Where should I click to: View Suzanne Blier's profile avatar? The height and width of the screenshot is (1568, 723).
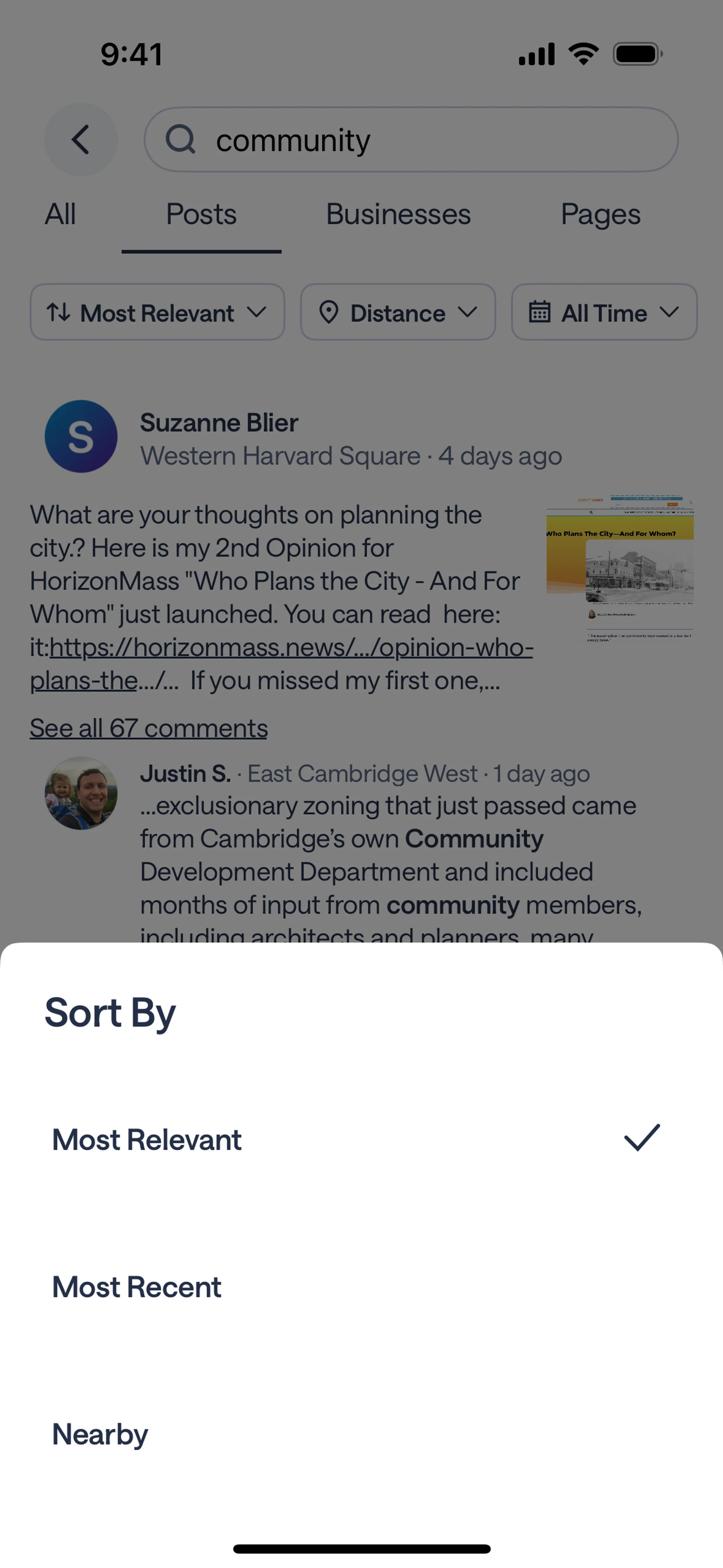tap(81, 436)
